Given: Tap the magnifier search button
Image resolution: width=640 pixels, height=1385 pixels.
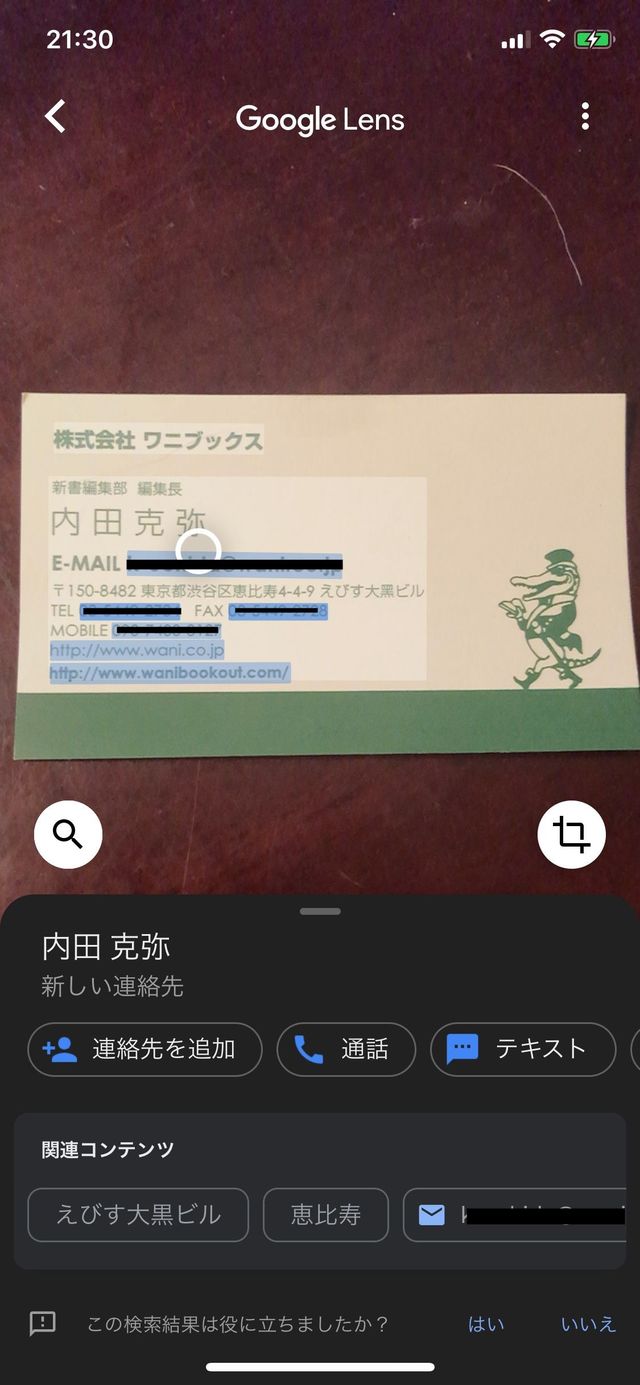Looking at the screenshot, I should coord(68,833).
